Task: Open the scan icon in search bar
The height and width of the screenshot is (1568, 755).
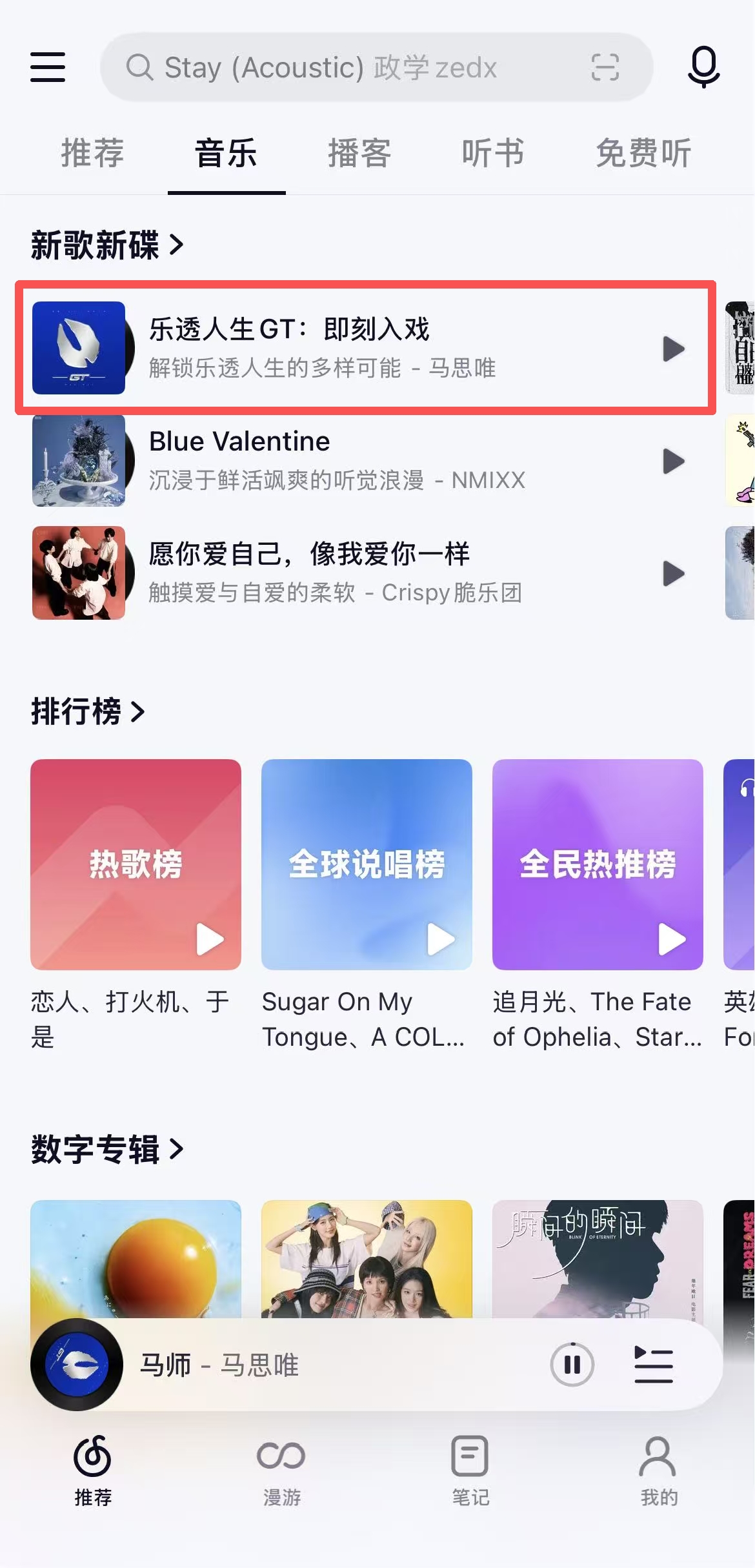Action: [x=605, y=67]
